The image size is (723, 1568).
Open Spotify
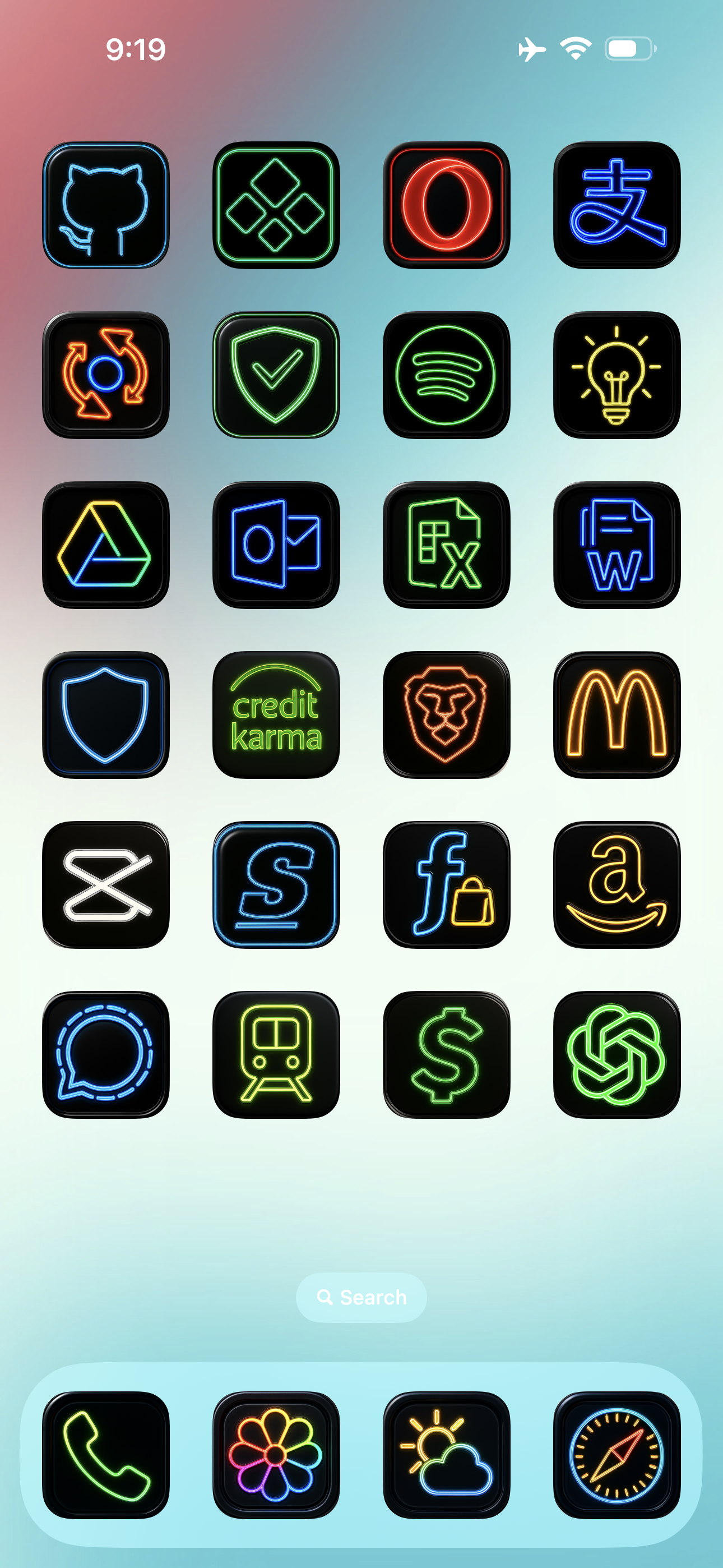click(x=446, y=375)
